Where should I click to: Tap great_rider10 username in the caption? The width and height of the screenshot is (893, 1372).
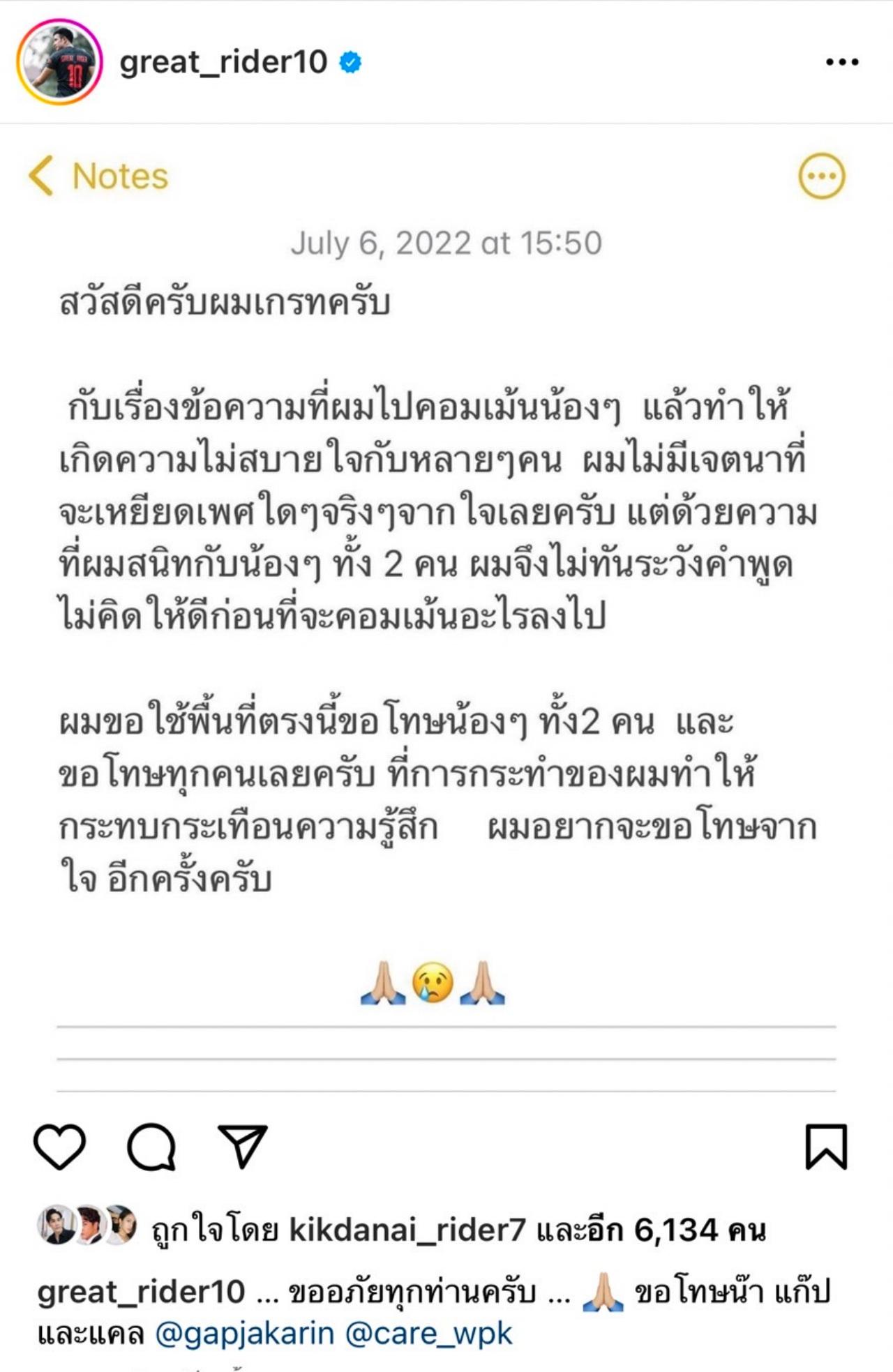pyautogui.click(x=141, y=1292)
